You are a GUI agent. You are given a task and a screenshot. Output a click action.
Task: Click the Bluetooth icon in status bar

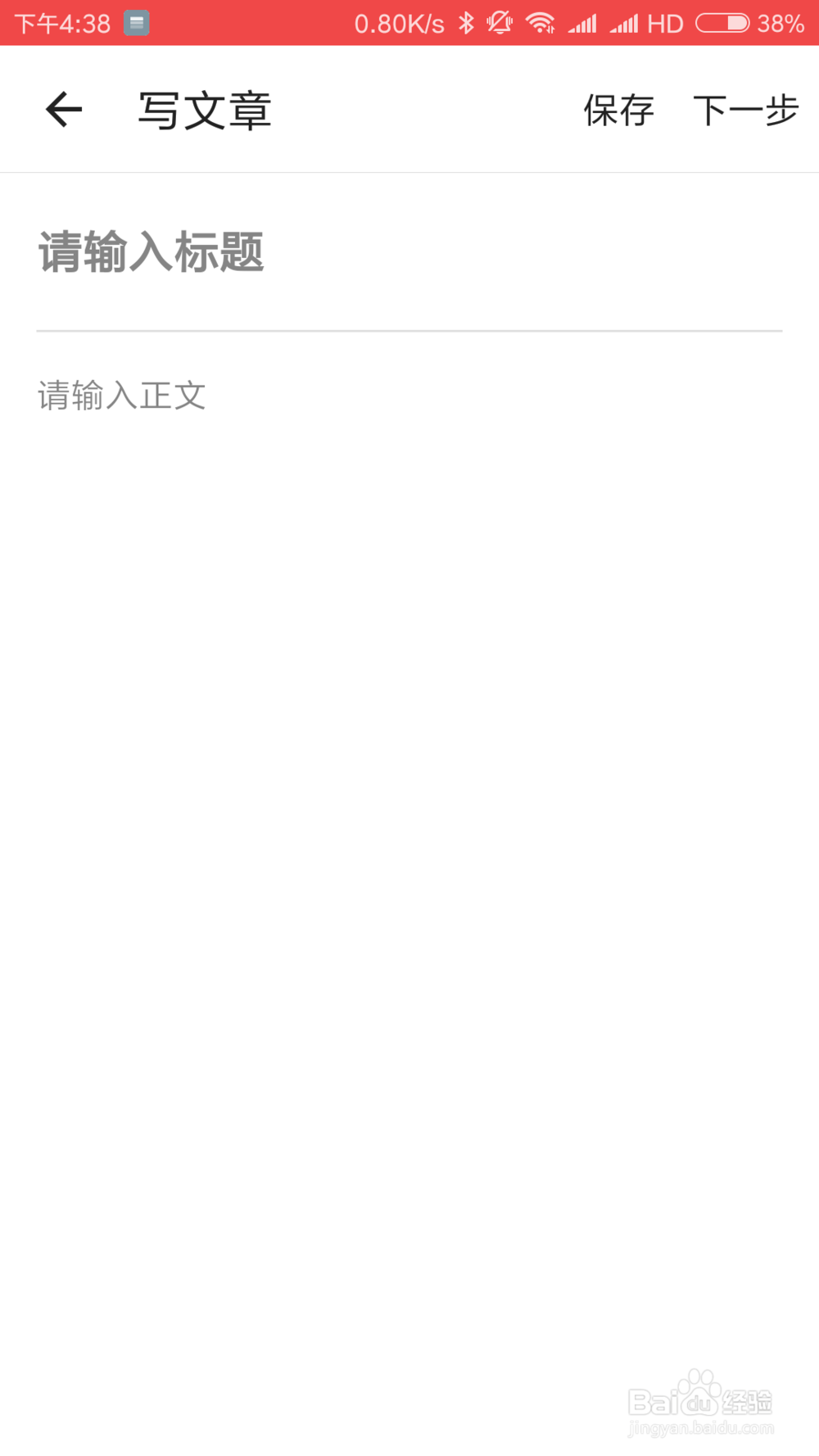(468, 23)
